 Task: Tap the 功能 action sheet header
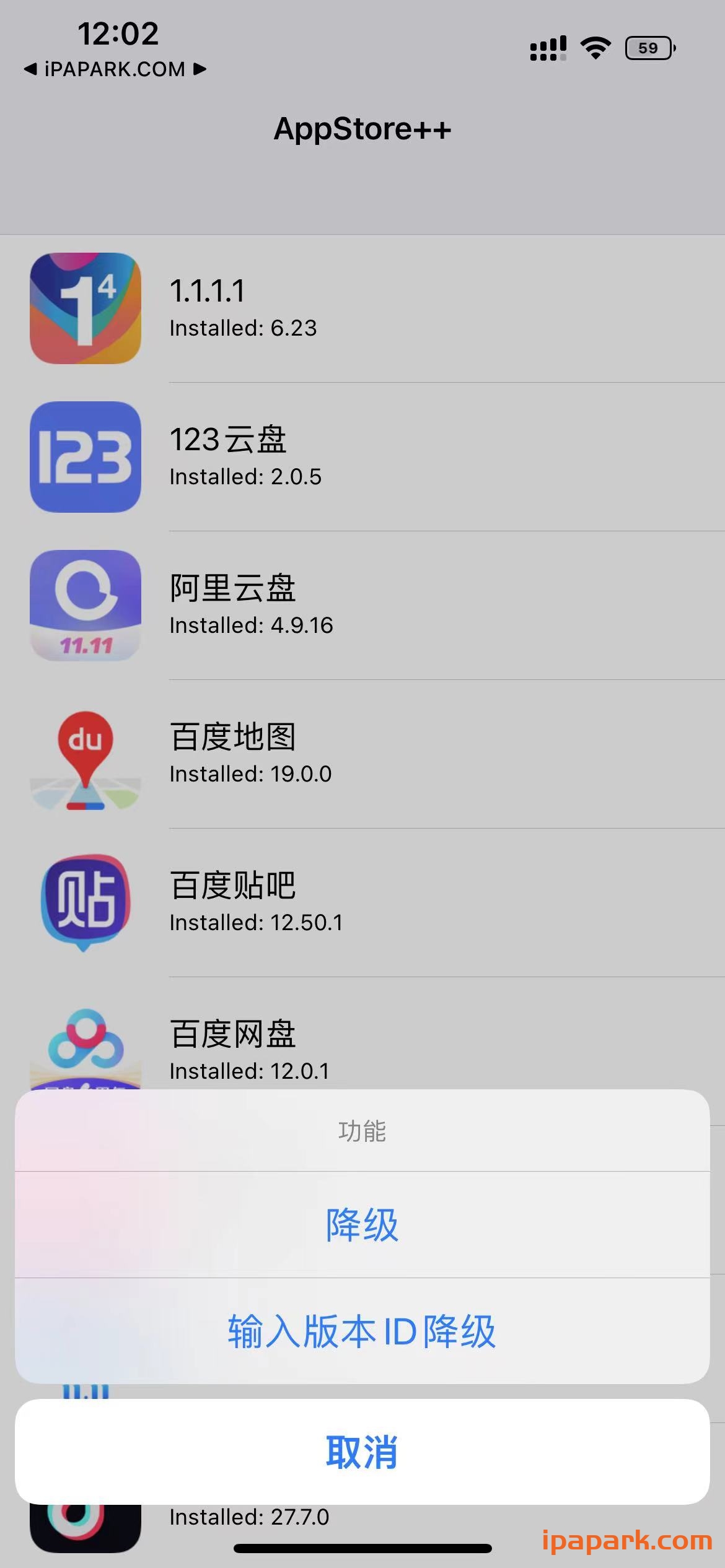pos(362,1130)
